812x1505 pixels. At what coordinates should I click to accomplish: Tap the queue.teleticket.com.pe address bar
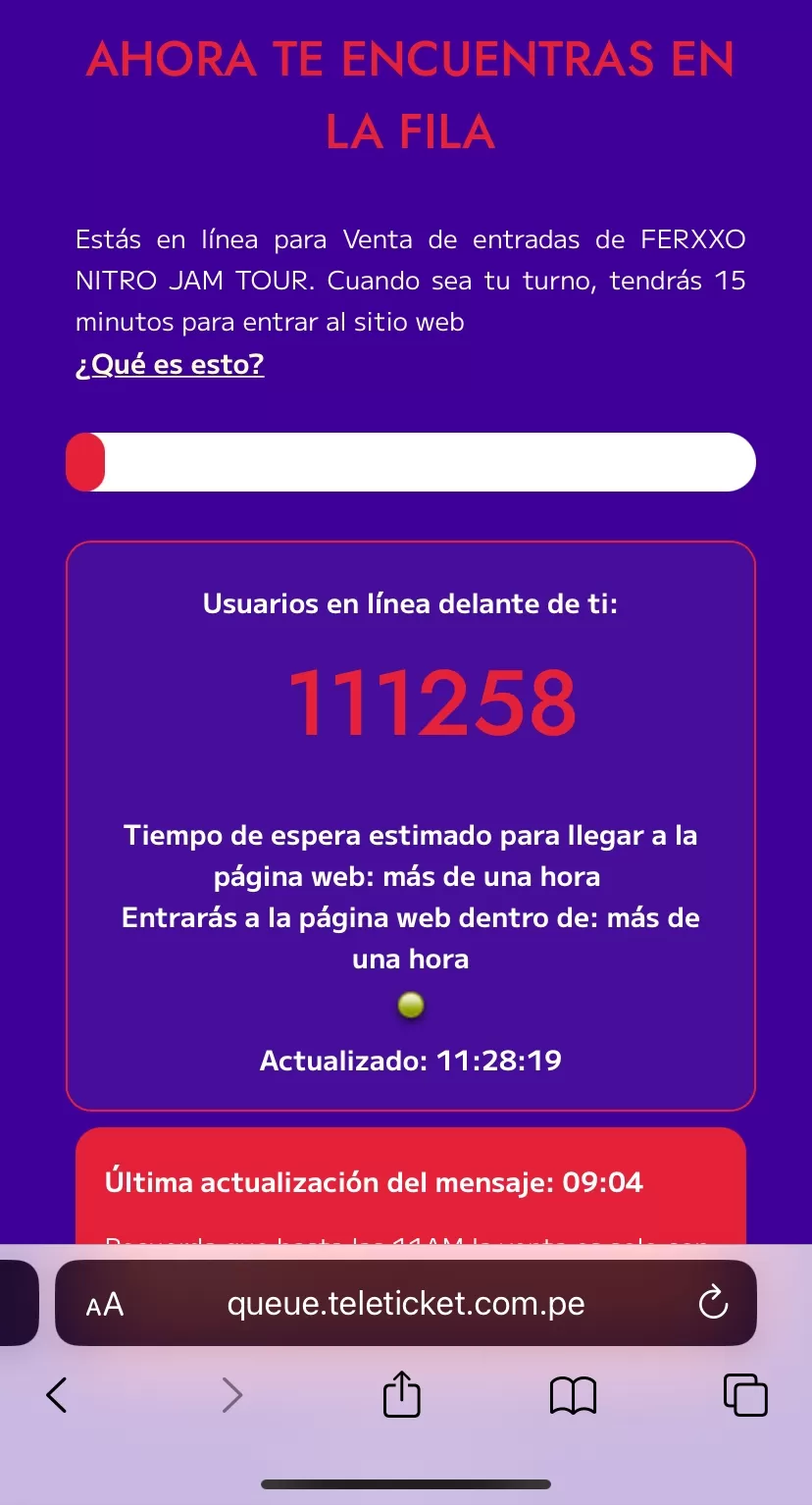(406, 1303)
